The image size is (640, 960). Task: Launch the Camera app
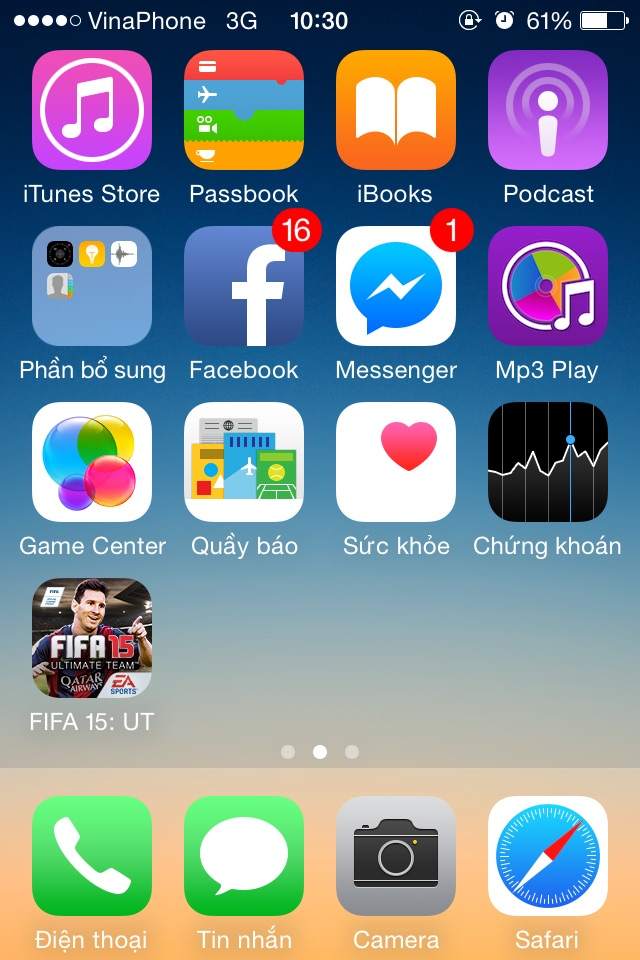tap(396, 856)
